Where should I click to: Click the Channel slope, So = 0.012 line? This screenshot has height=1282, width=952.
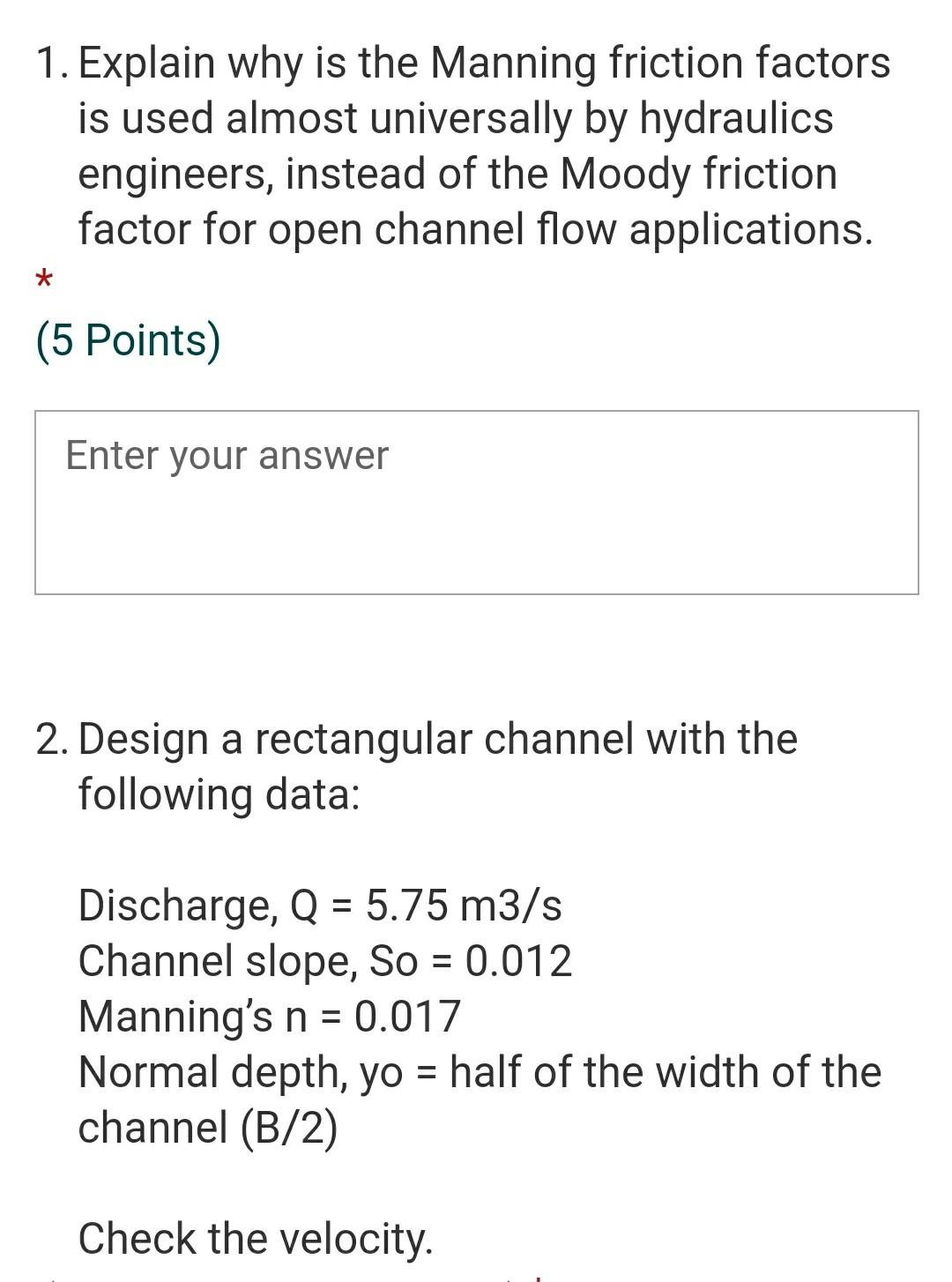[x=324, y=962]
